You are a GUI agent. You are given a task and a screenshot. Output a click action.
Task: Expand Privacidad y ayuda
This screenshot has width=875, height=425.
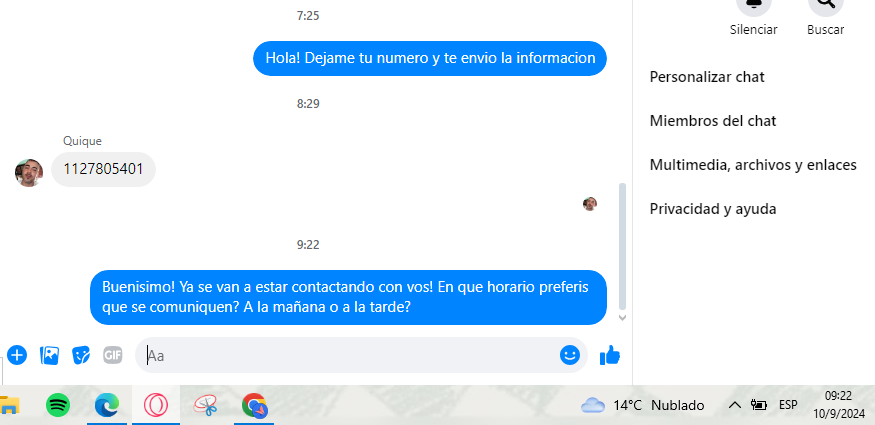[713, 209]
